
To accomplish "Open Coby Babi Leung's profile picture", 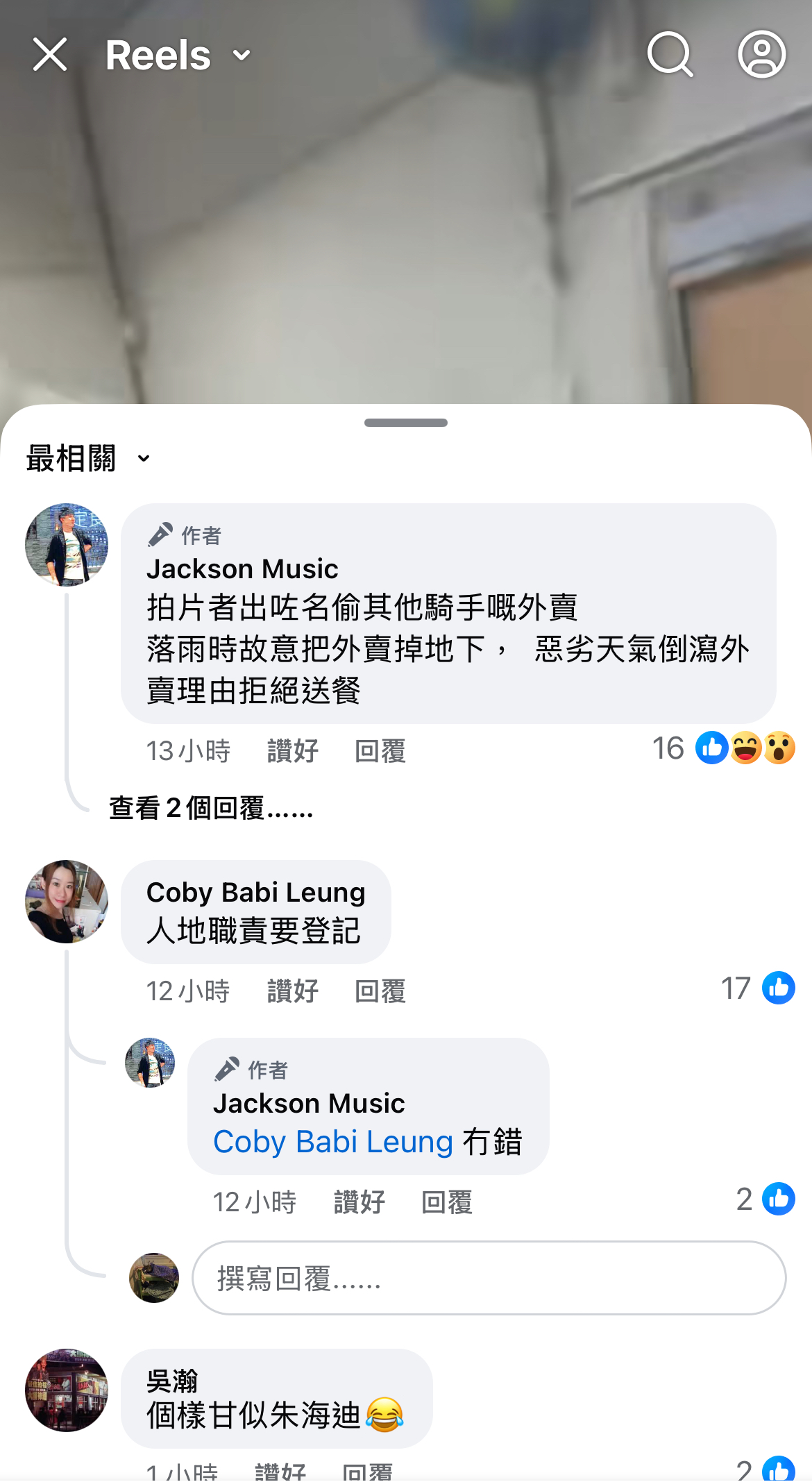I will (x=67, y=901).
